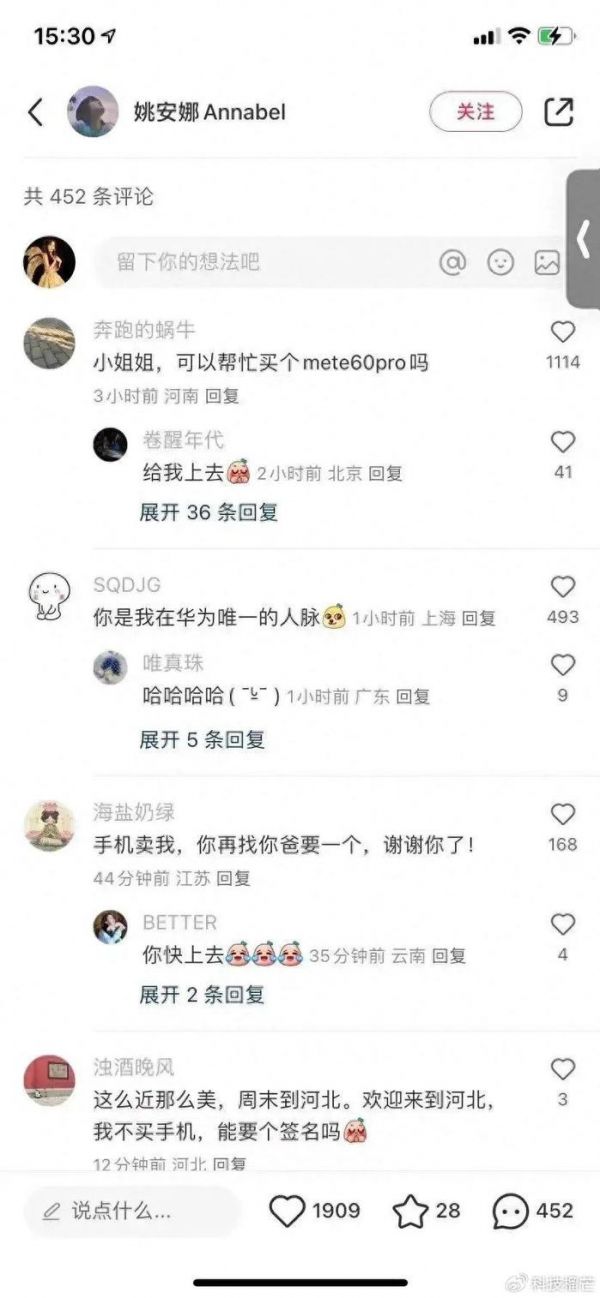This screenshot has width=600, height=1298.
Task: Tap the 留下你的想法吧 comment field
Action: pyautogui.click(x=260, y=262)
